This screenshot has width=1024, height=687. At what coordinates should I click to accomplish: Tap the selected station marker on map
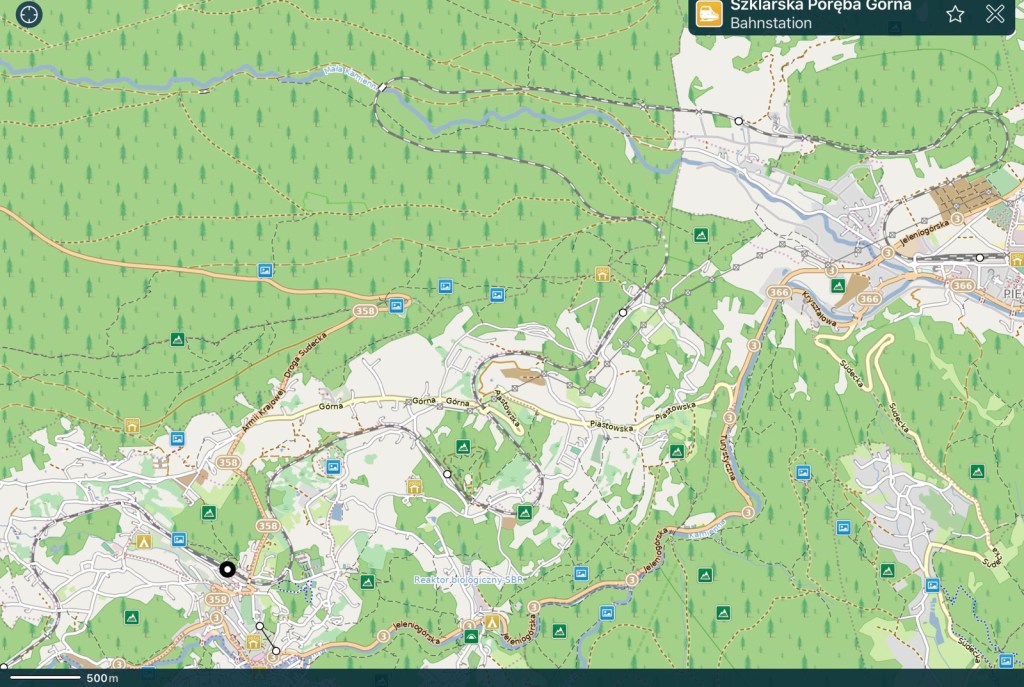tap(227, 569)
